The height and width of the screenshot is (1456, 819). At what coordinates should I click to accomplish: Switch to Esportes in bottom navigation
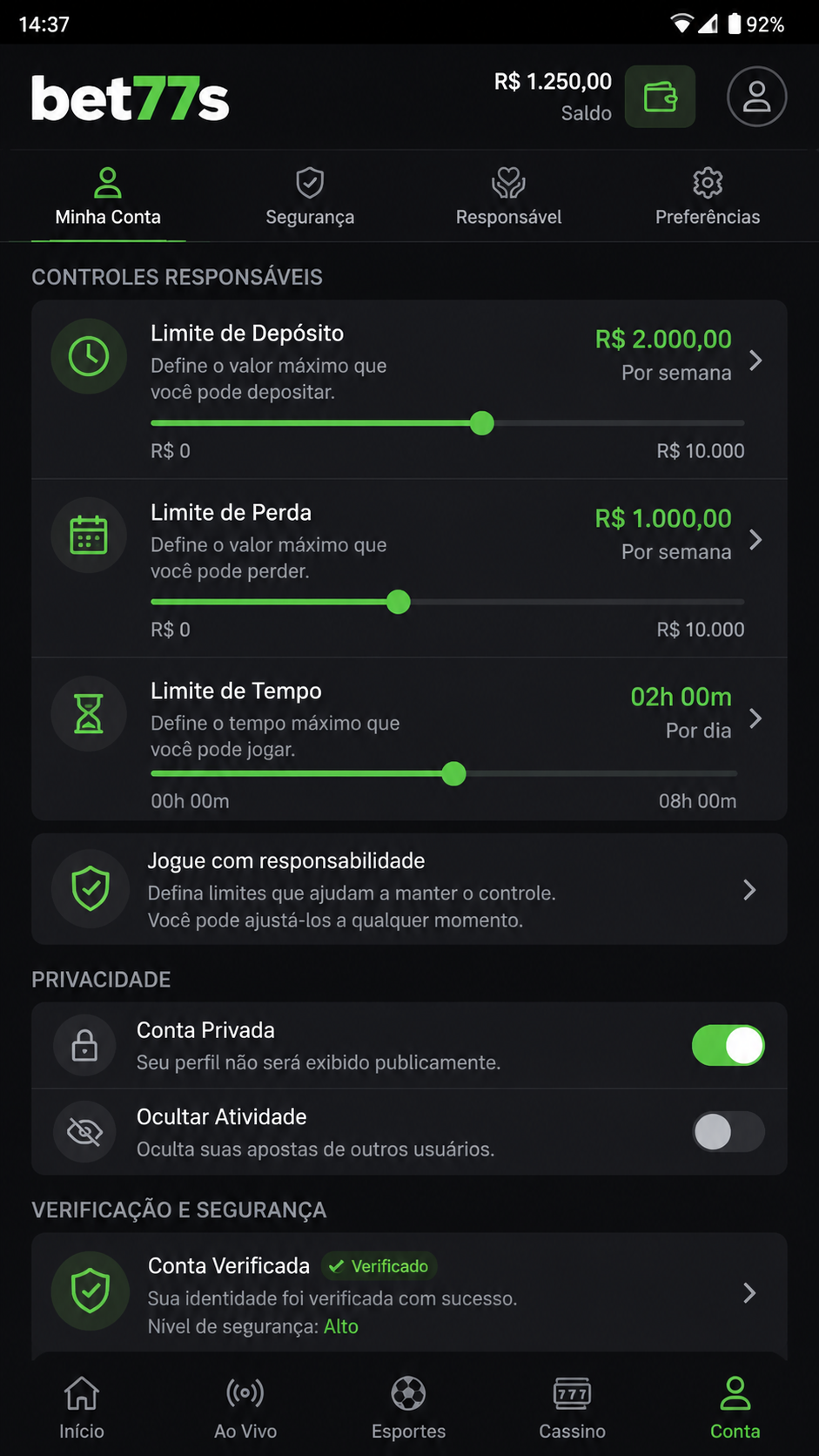408,1407
